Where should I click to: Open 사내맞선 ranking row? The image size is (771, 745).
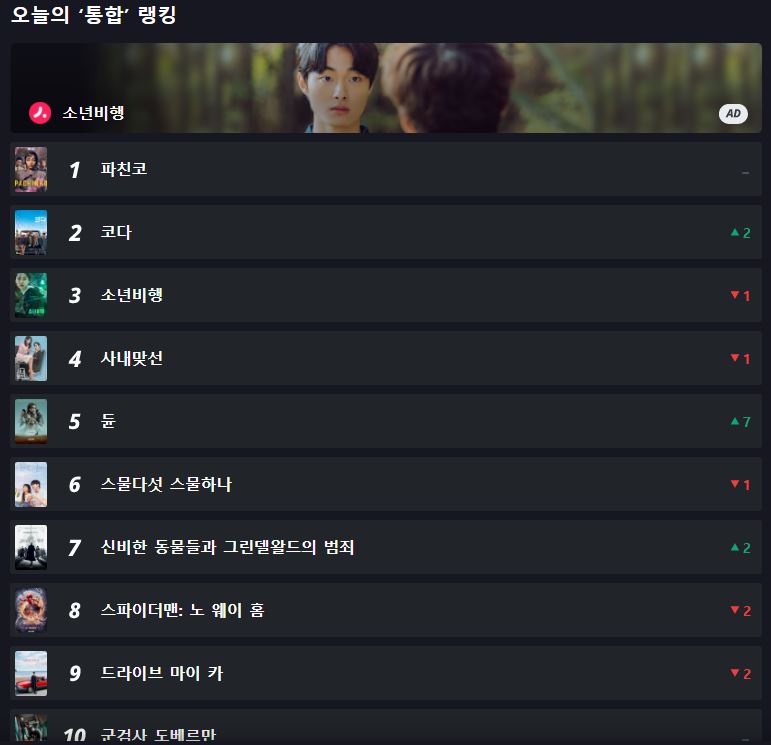click(x=131, y=359)
